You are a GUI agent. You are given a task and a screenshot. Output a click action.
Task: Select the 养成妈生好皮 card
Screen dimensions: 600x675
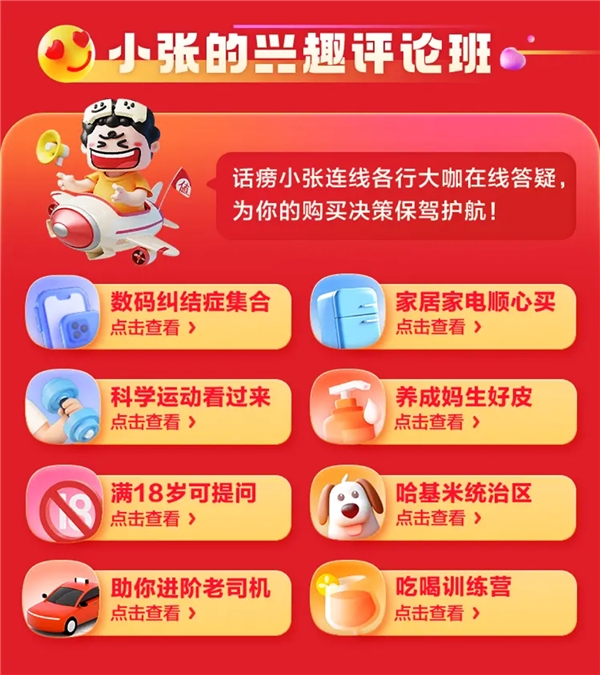(x=444, y=409)
